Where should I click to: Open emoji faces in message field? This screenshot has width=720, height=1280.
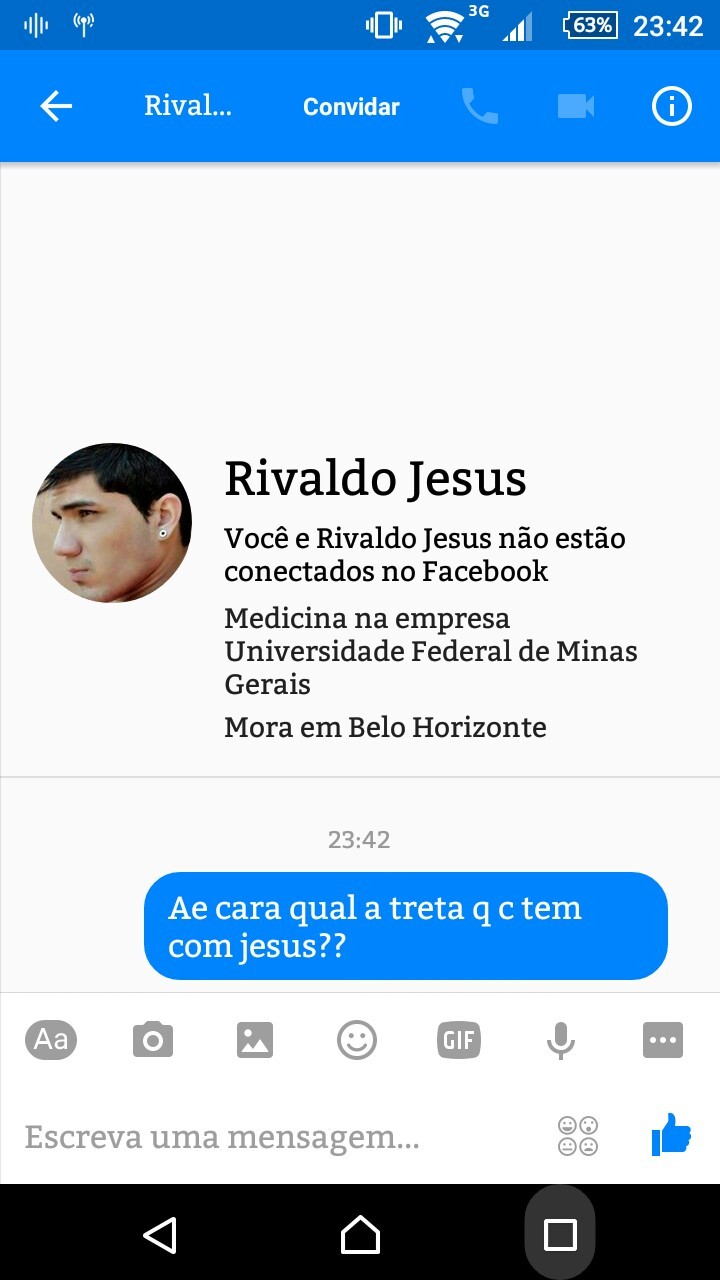578,1136
